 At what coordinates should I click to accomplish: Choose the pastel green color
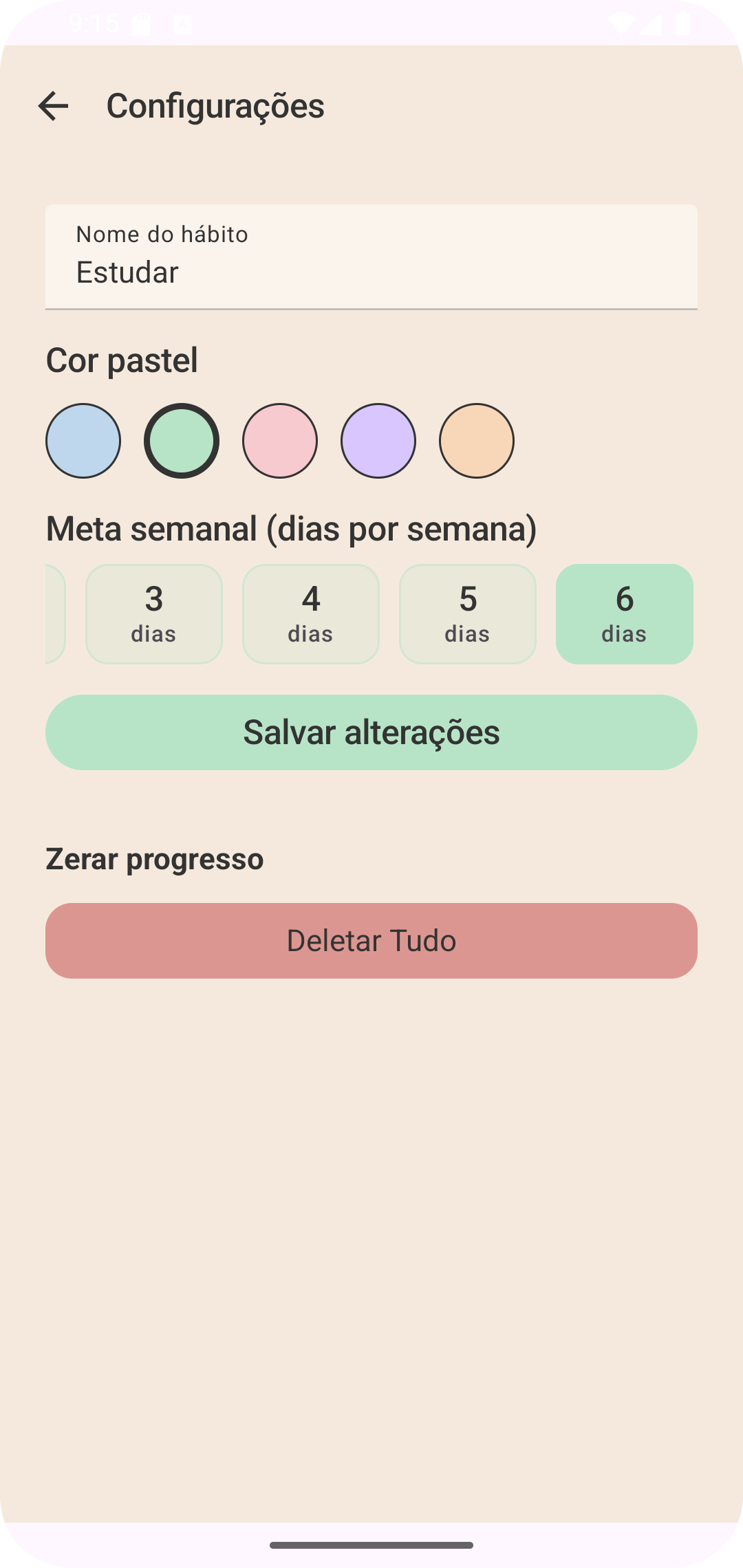tap(181, 441)
